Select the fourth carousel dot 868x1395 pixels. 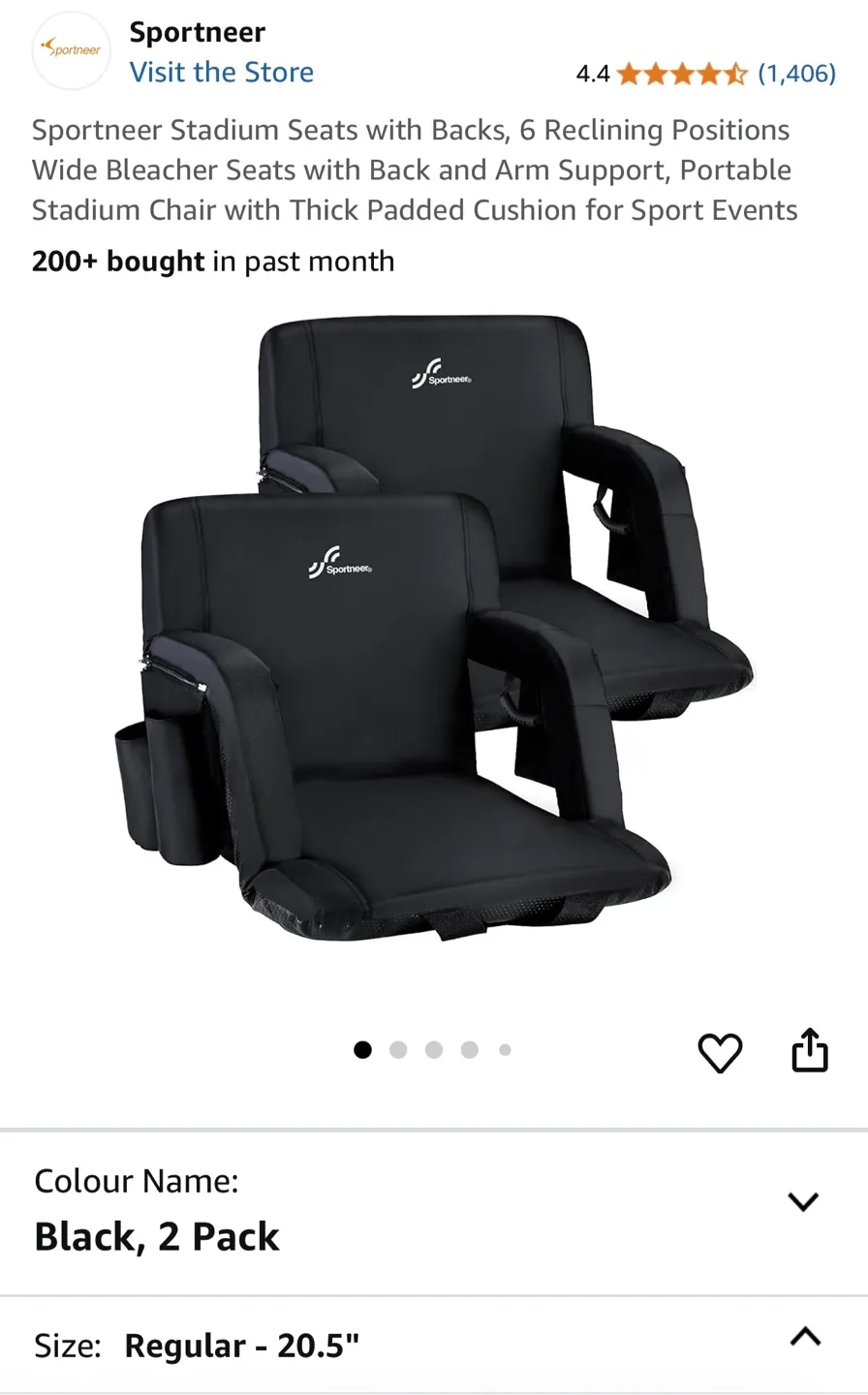click(470, 1049)
